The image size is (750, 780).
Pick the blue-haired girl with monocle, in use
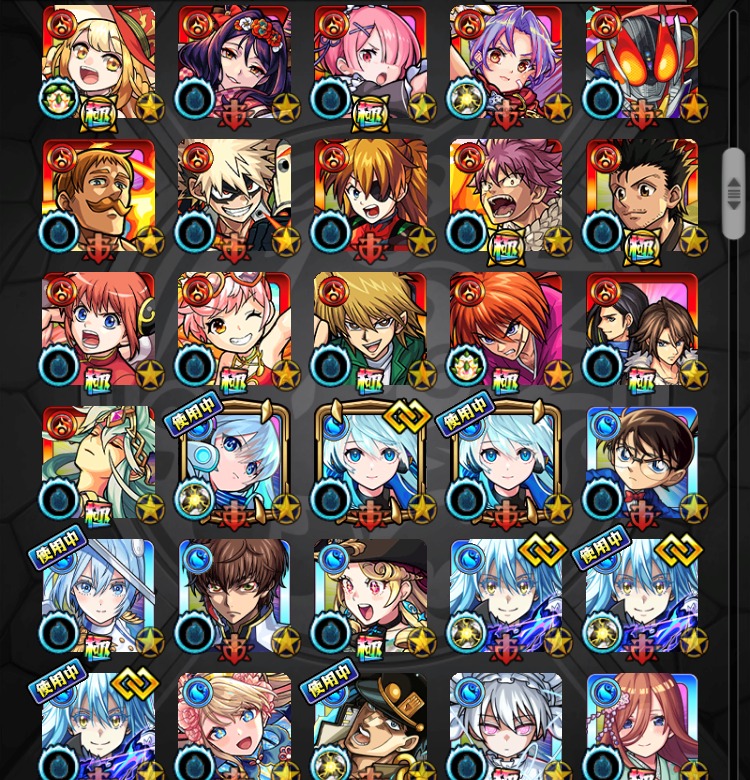[234, 462]
